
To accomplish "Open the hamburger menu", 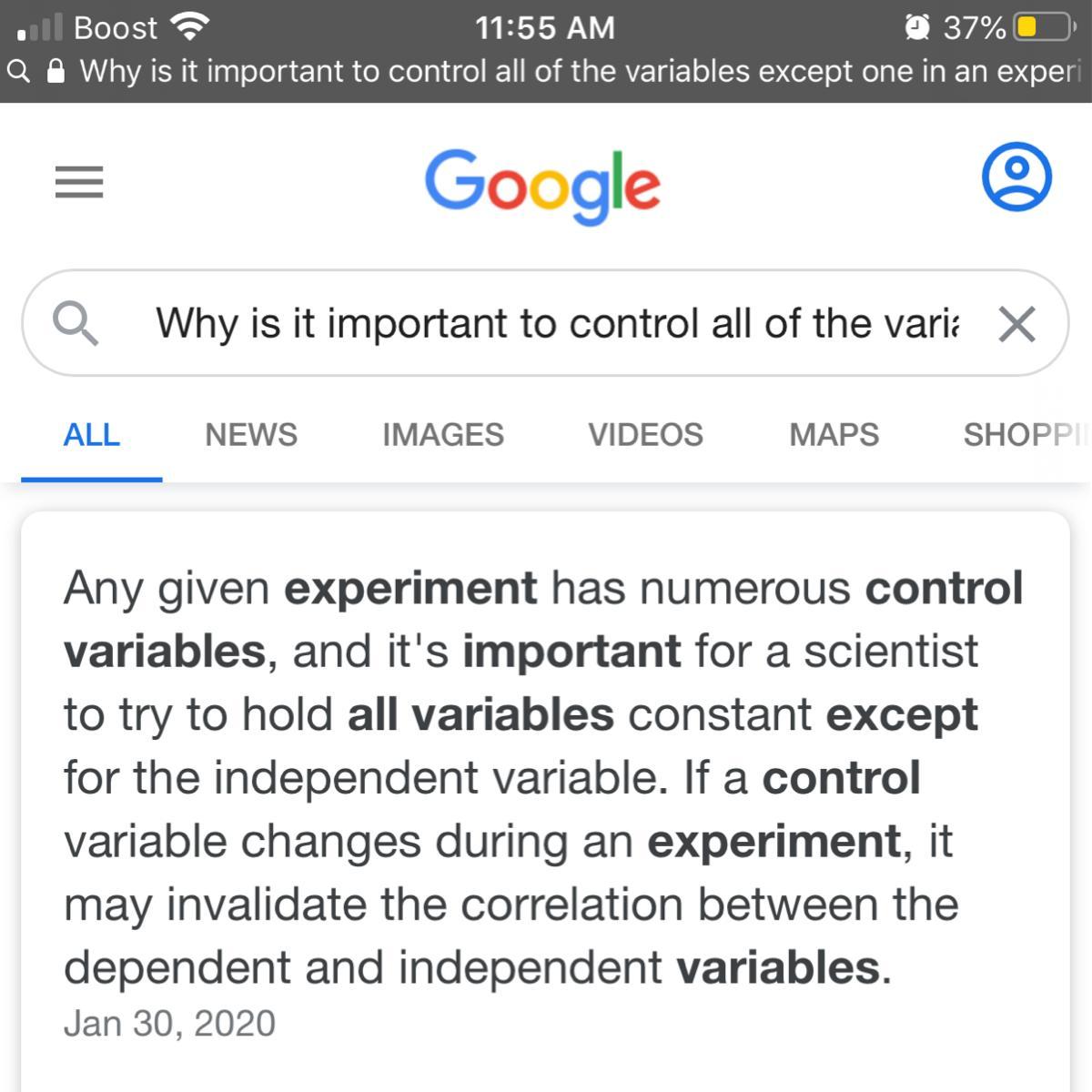I will (79, 183).
